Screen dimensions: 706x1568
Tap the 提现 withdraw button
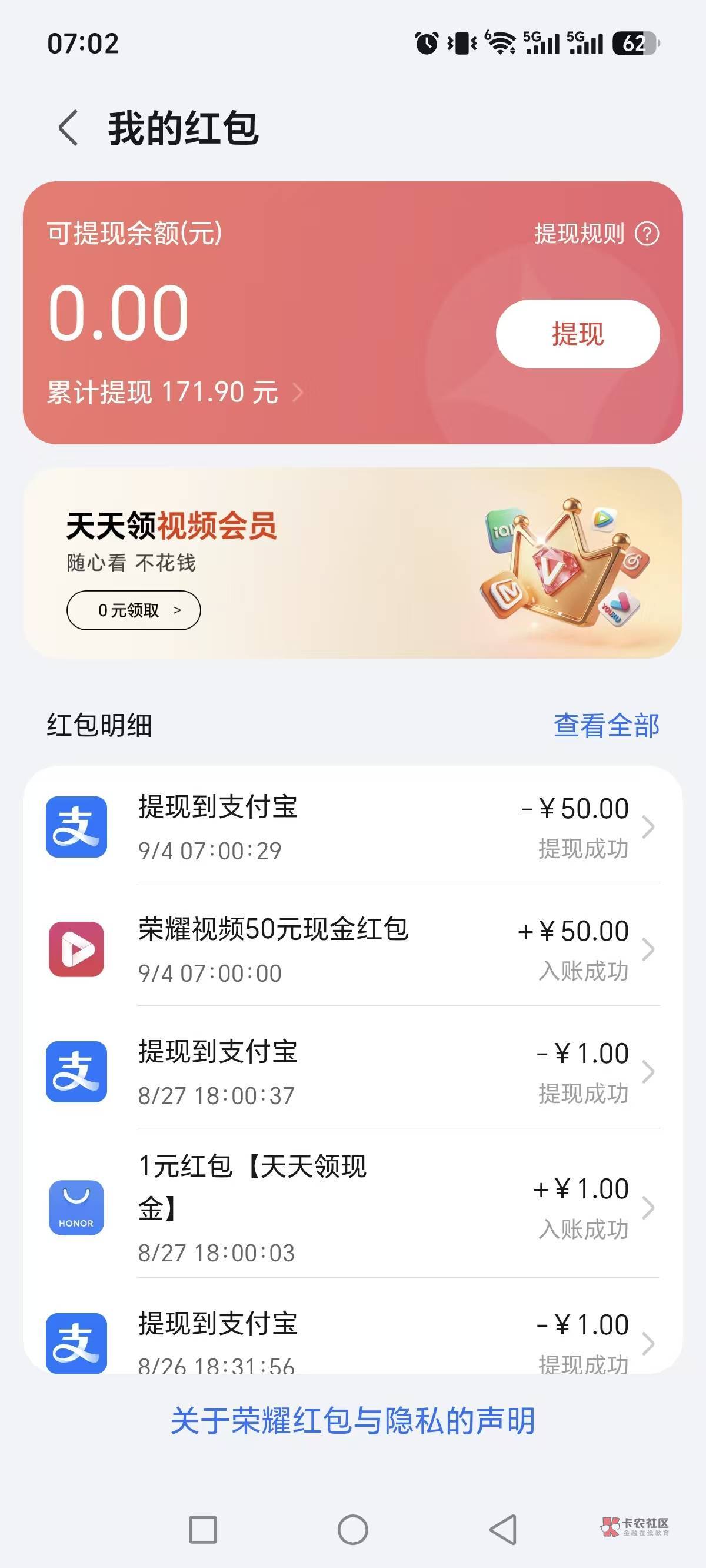coord(578,334)
